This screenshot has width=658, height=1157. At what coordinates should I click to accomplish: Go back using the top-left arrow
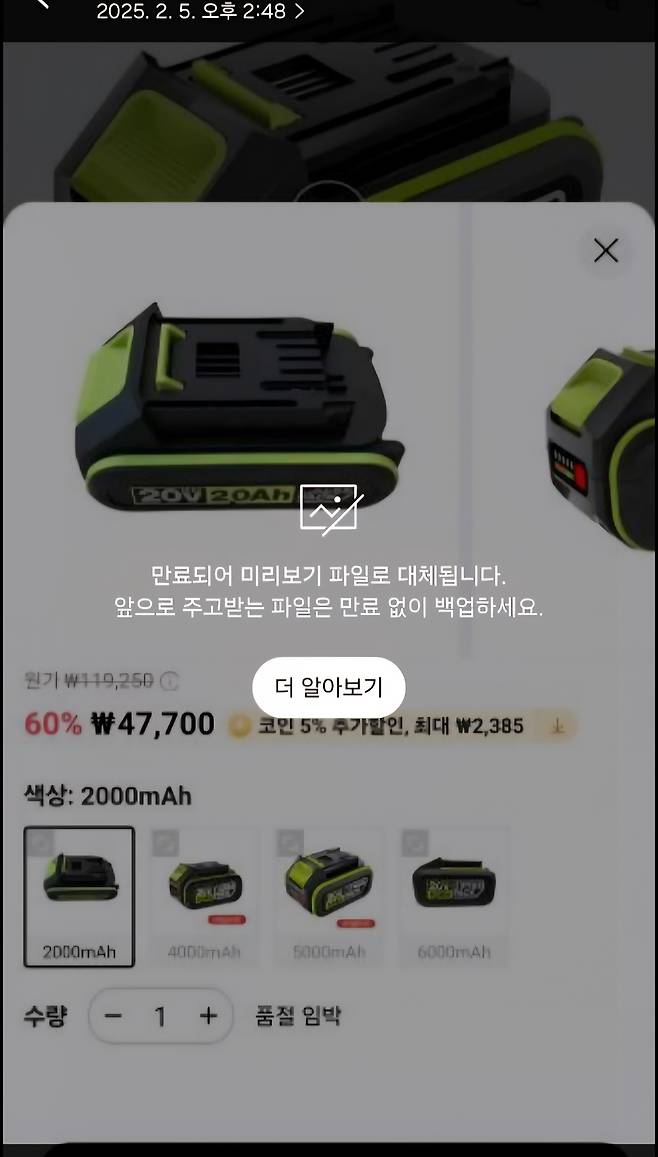(40, 5)
